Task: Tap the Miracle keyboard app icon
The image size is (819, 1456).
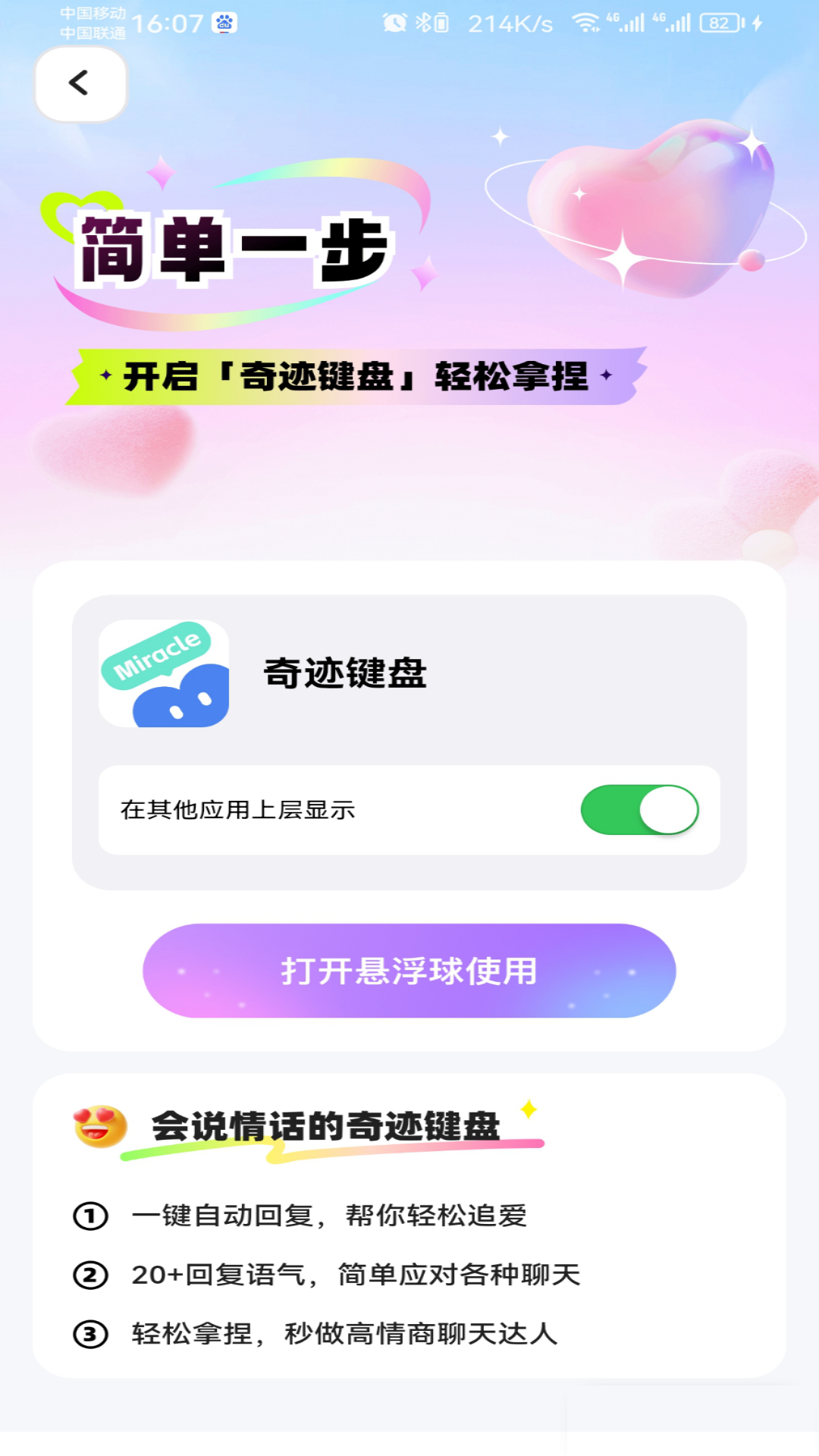Action: tap(165, 675)
